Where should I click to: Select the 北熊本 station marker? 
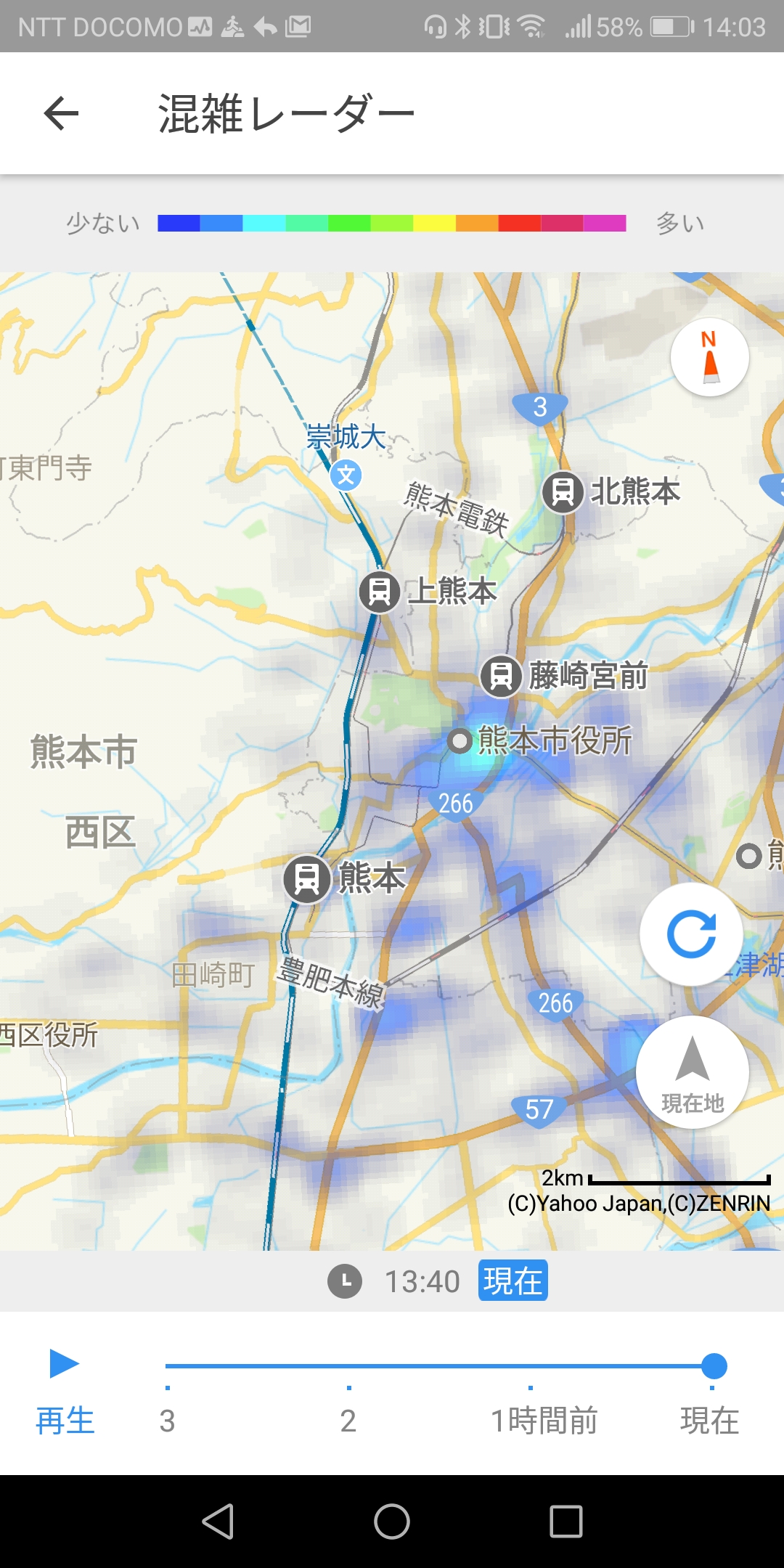tap(563, 492)
